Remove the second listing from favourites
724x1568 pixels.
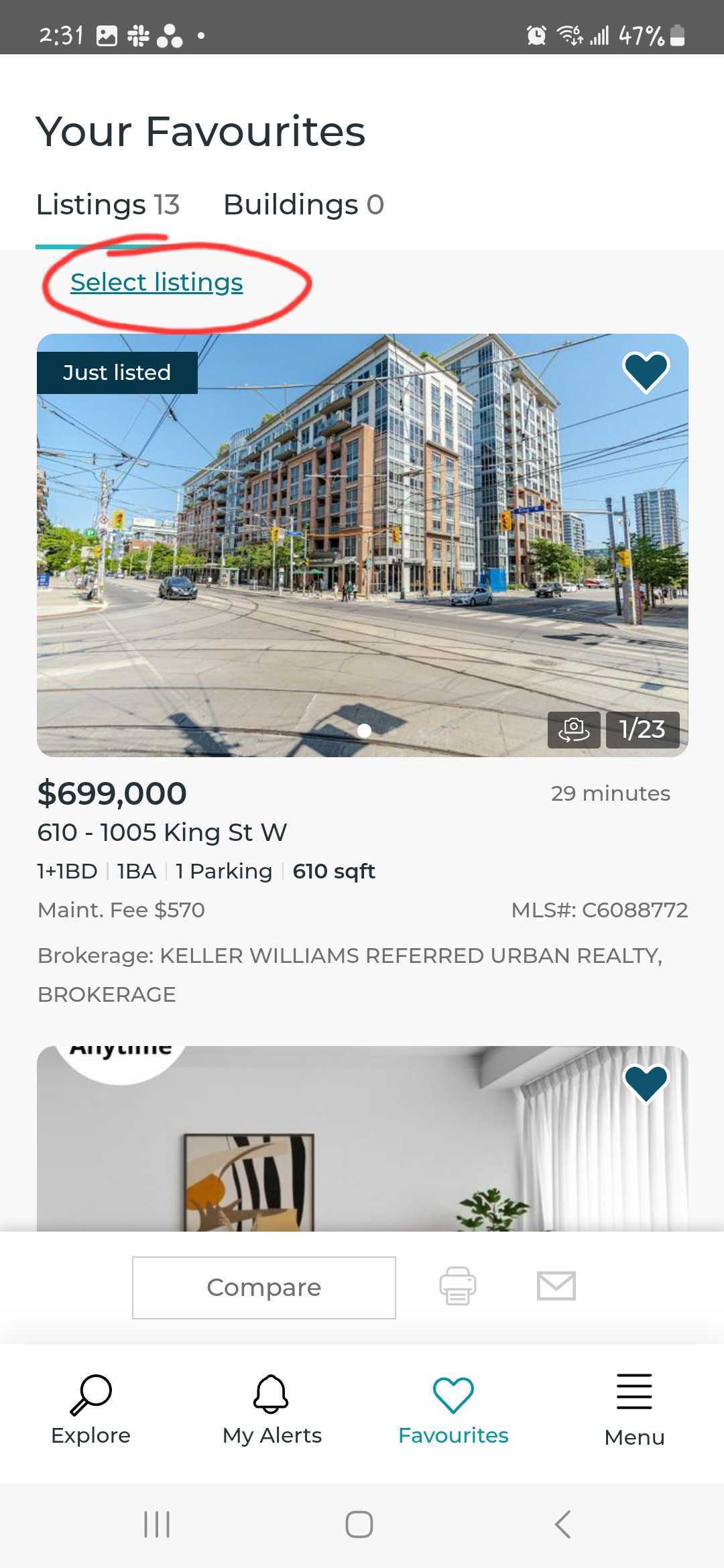click(646, 1083)
